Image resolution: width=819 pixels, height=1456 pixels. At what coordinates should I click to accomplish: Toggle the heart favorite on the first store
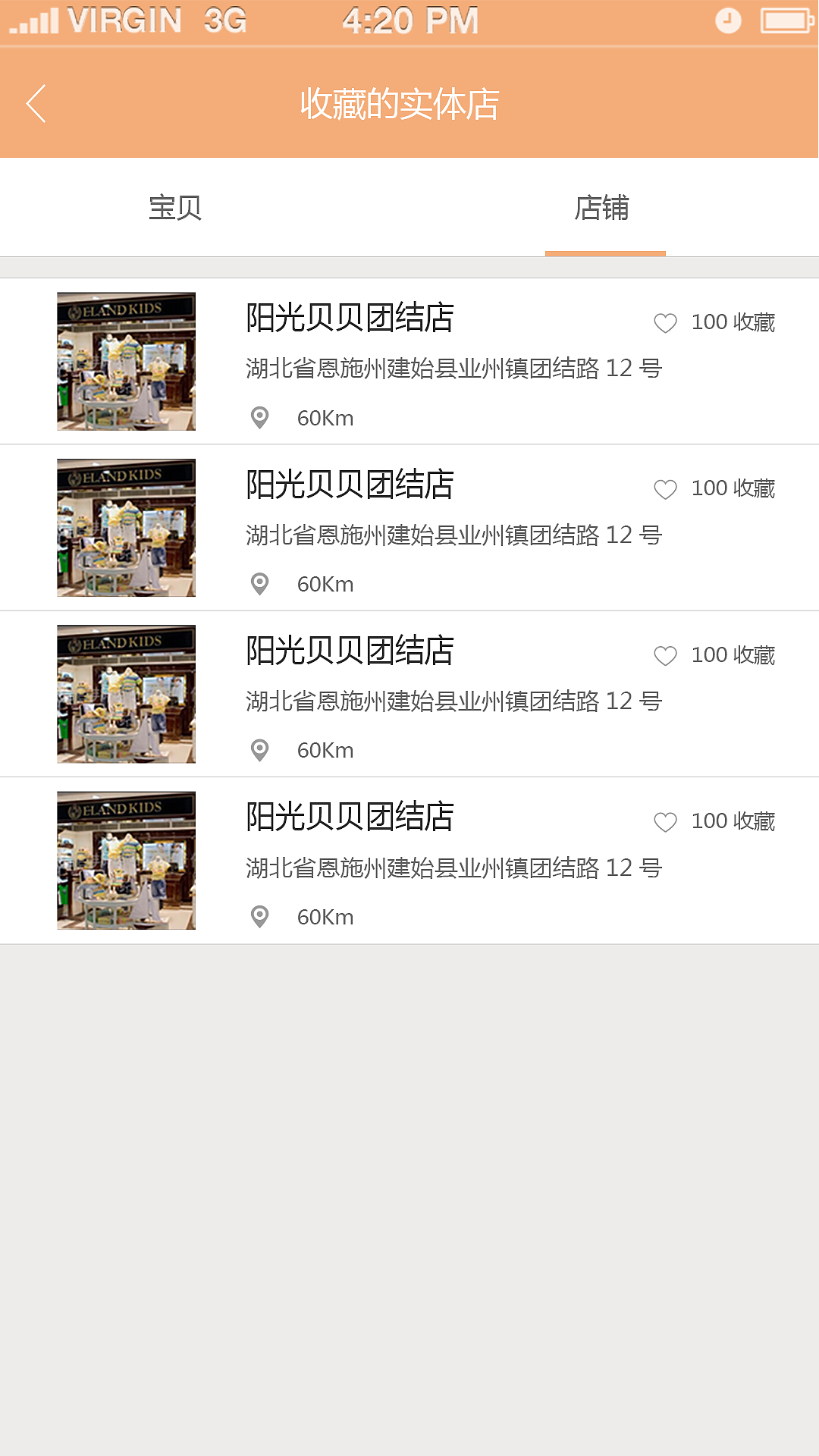pyautogui.click(x=666, y=322)
